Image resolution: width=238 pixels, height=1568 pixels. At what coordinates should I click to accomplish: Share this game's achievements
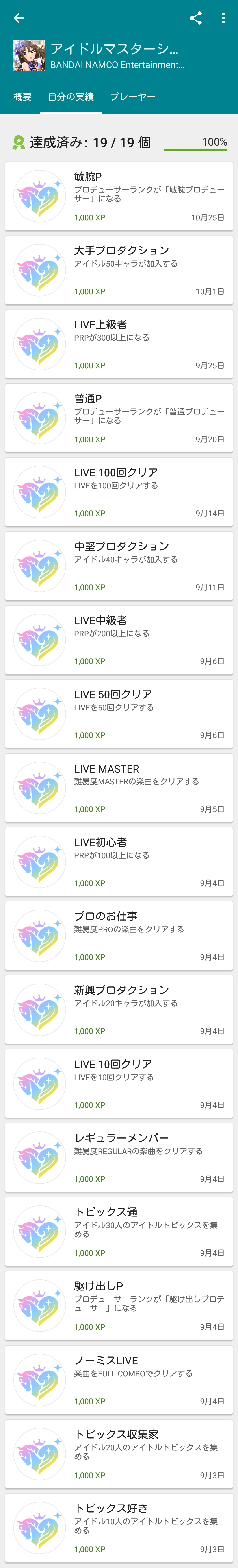(x=195, y=18)
